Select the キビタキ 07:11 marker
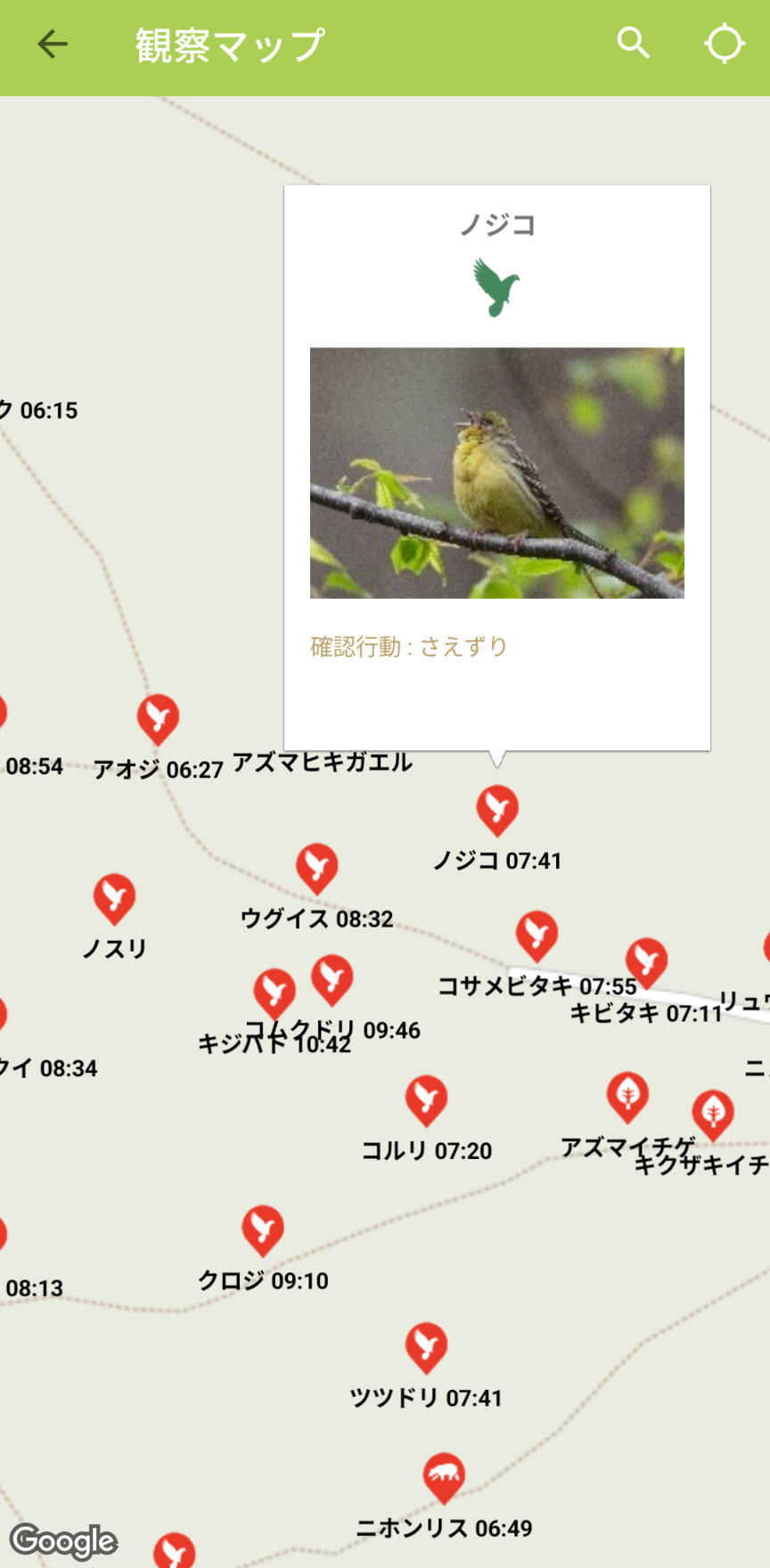Viewport: 770px width, 1568px height. coord(646,960)
